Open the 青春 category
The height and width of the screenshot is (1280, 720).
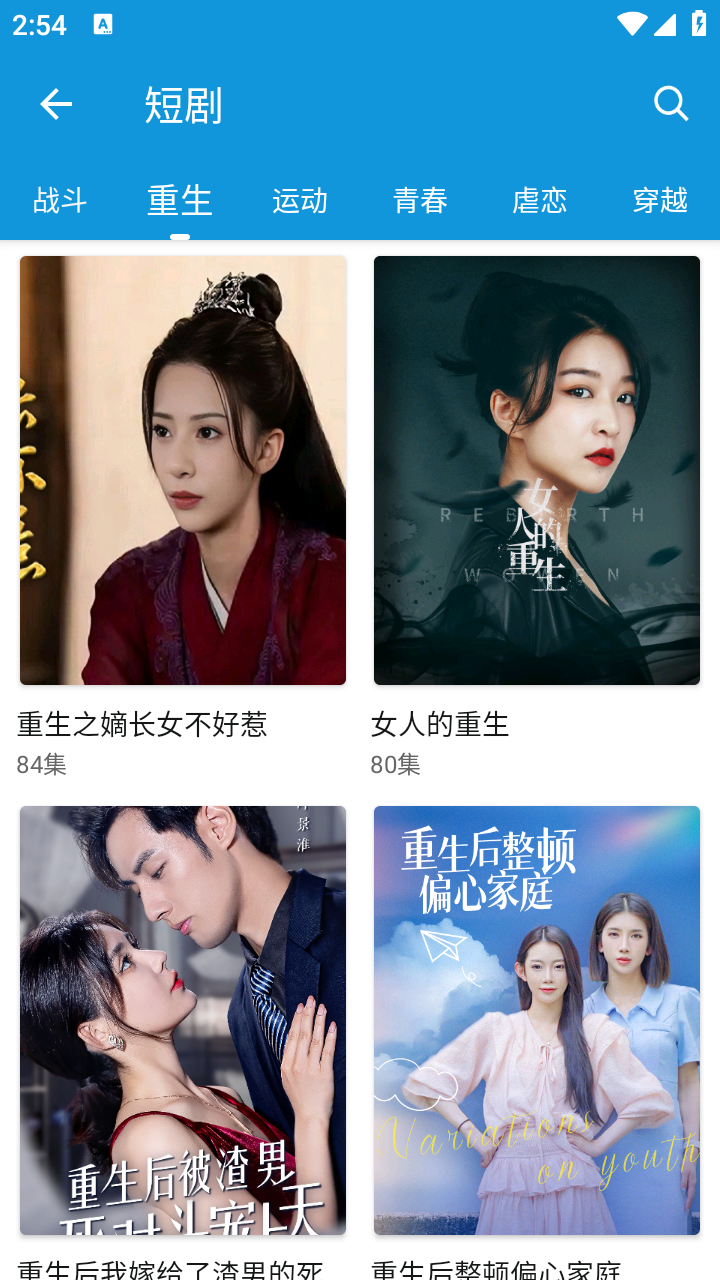click(x=420, y=201)
